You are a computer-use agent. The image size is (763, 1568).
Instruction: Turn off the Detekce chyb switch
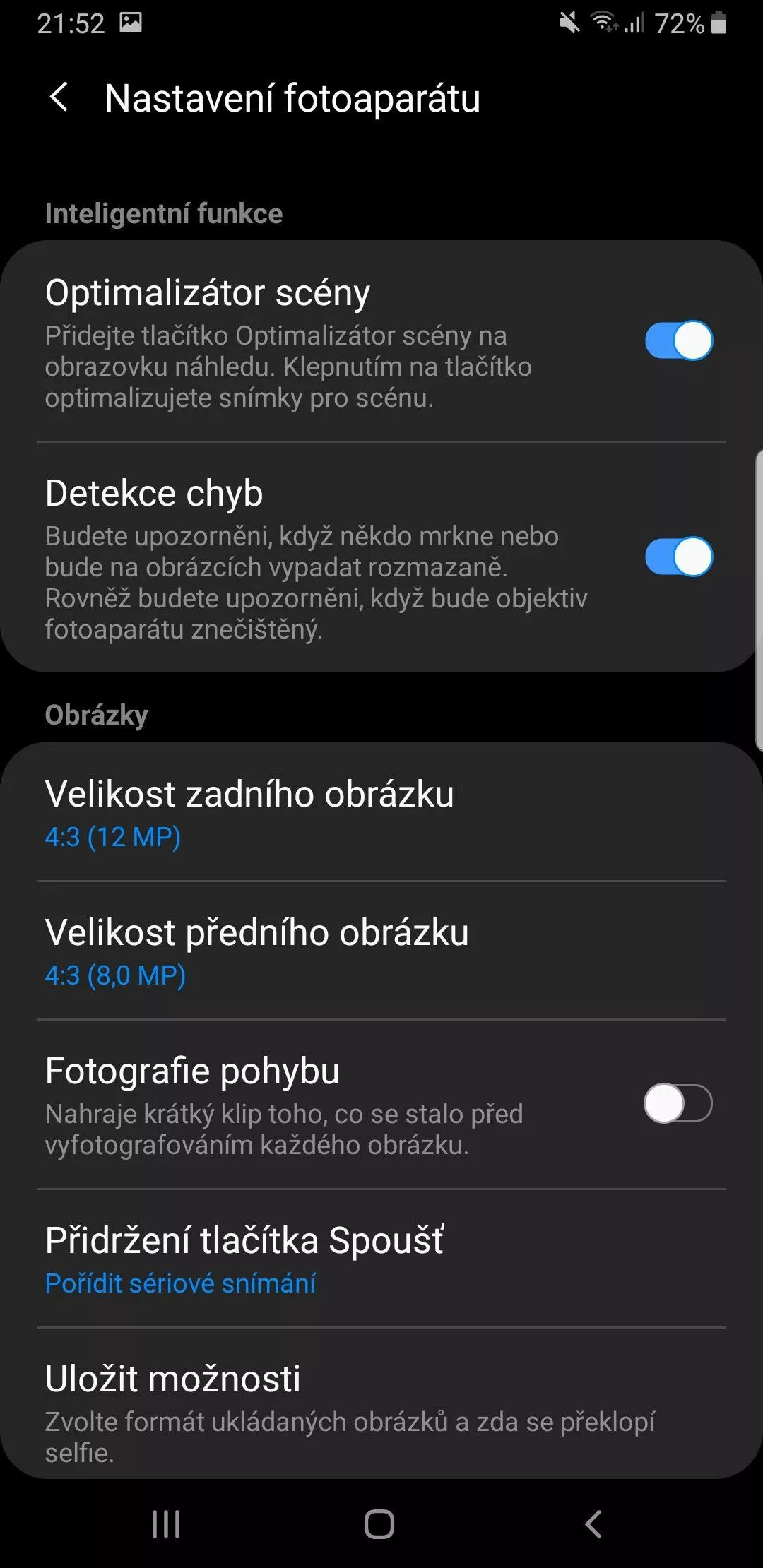[678, 557]
